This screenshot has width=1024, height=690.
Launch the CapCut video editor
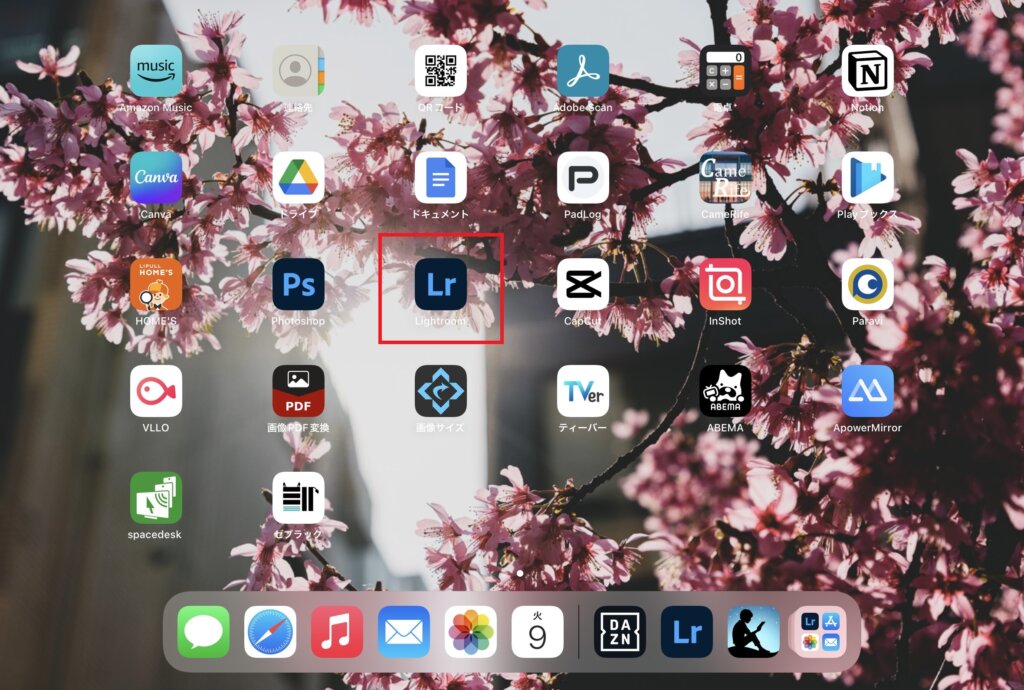(583, 285)
